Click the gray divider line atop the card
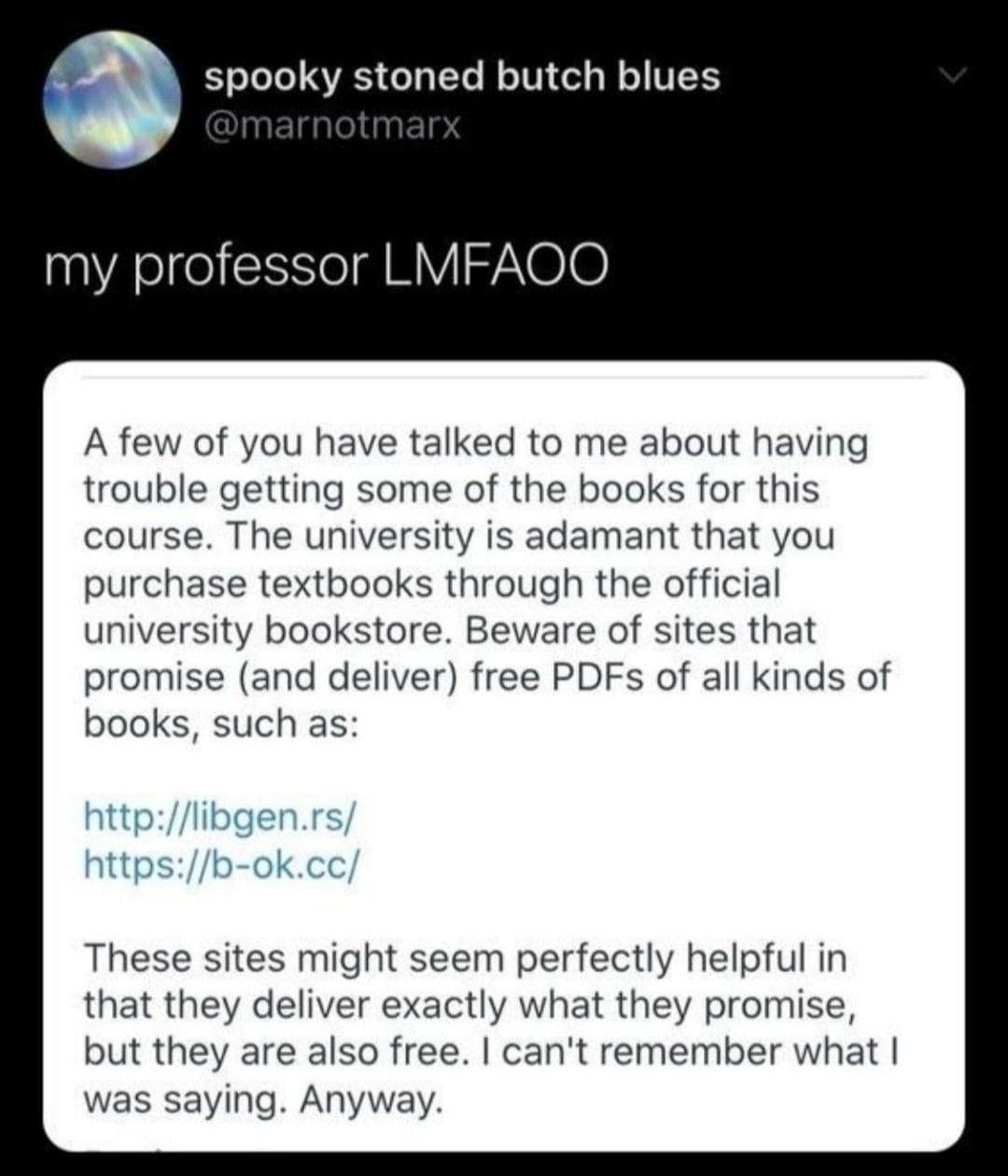This screenshot has width=1008, height=1176. (x=504, y=375)
